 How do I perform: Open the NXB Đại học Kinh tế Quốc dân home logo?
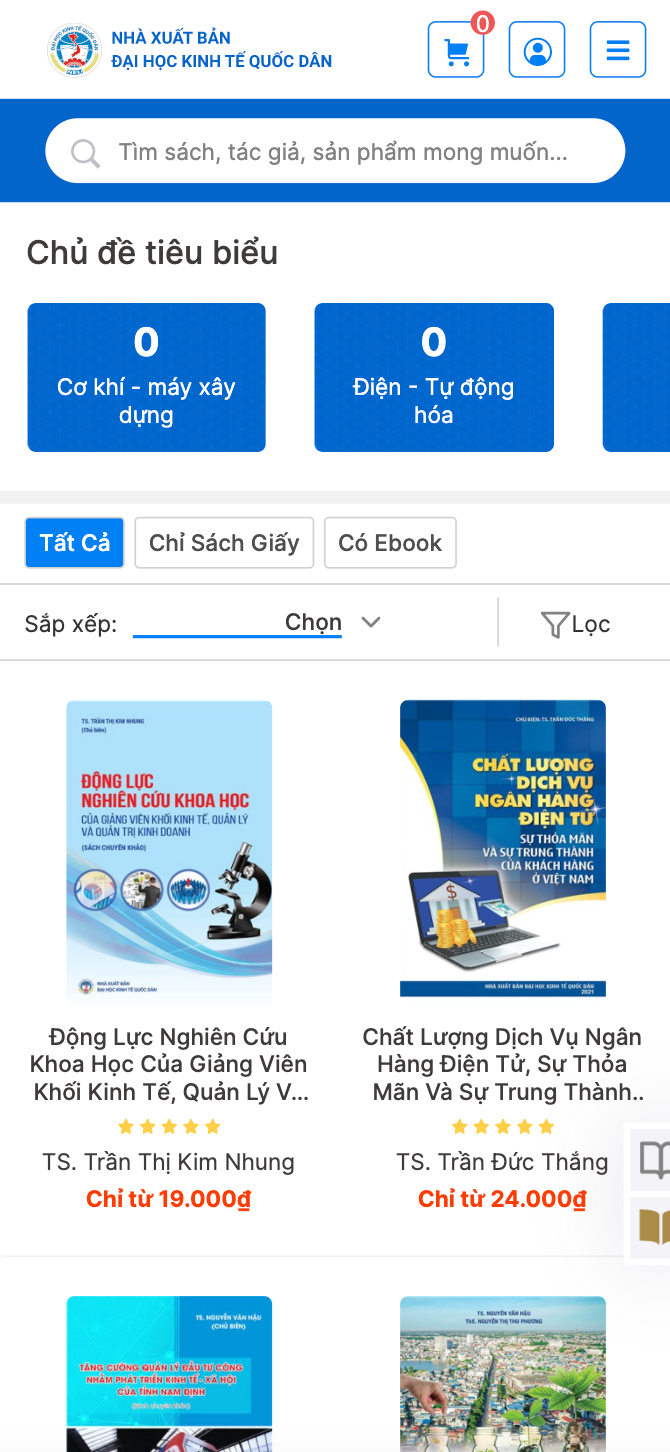click(x=190, y=50)
